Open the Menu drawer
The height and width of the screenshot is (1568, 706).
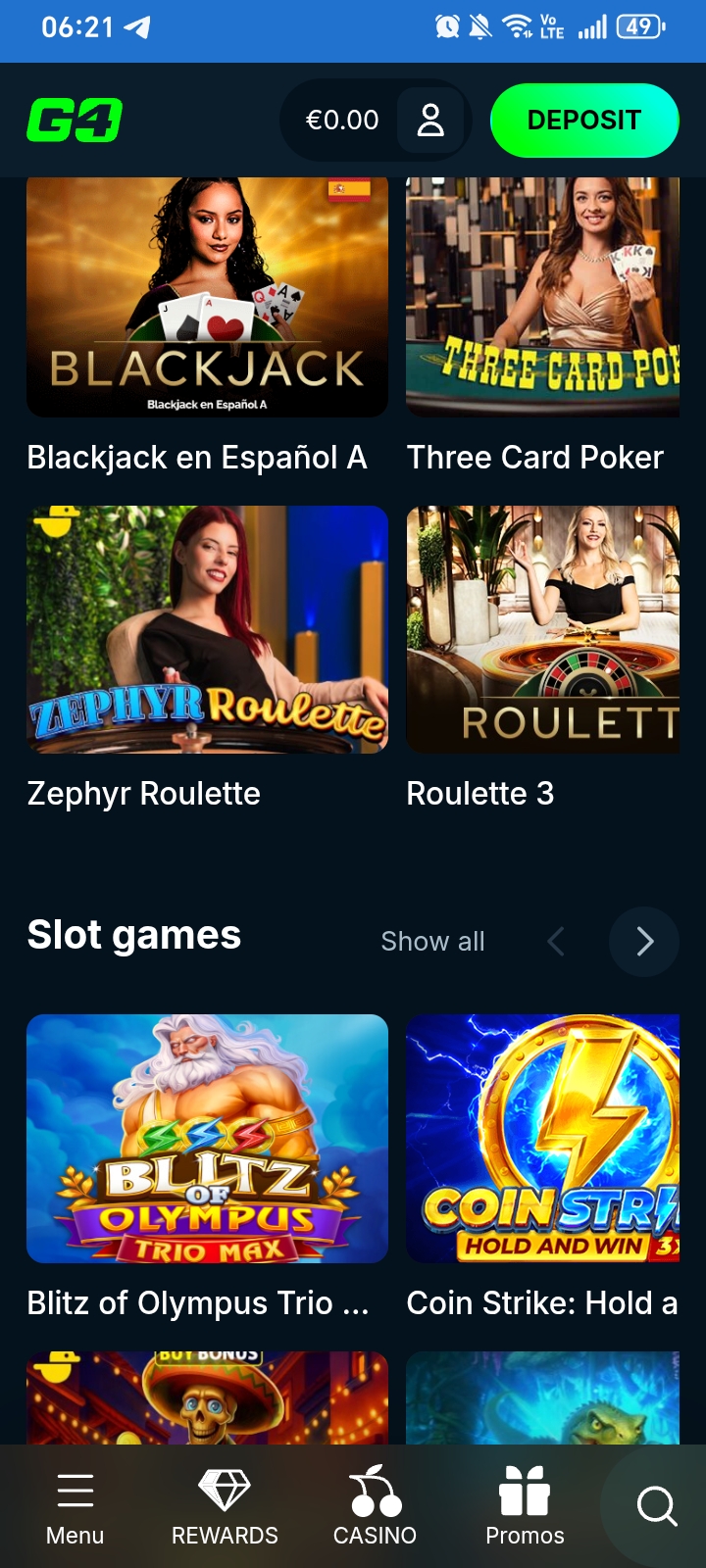coord(75,1508)
